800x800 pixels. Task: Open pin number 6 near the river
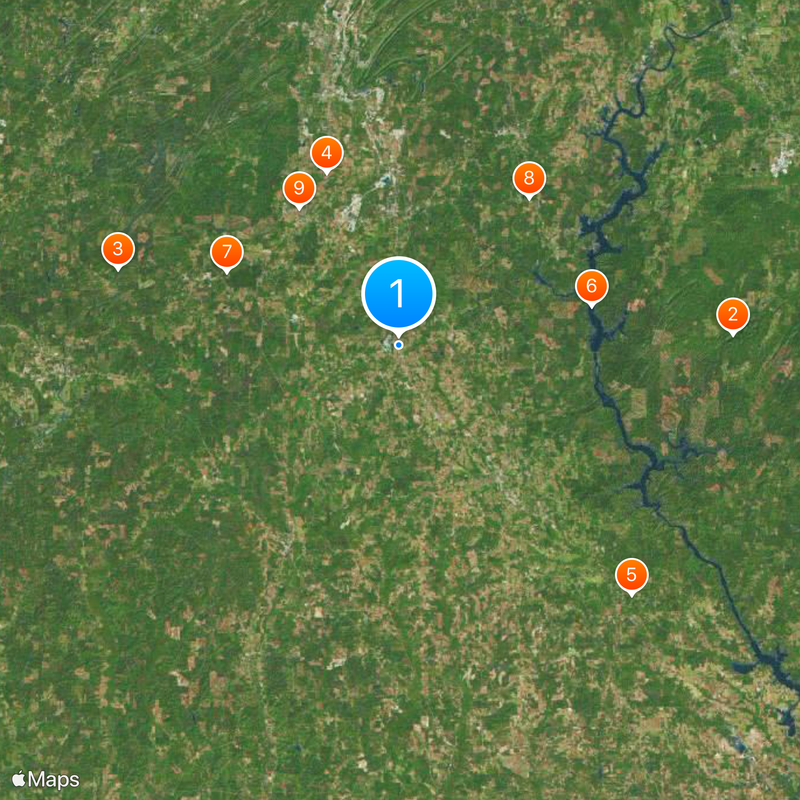coord(591,287)
